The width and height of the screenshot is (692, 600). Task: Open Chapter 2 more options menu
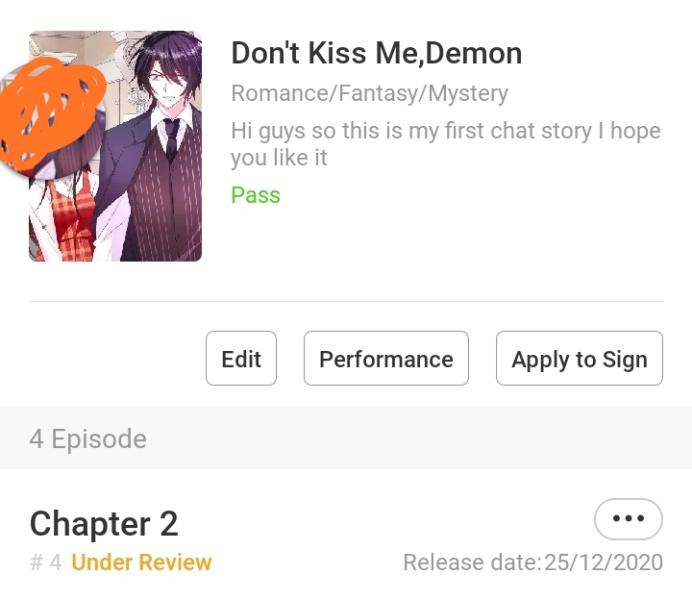(628, 519)
